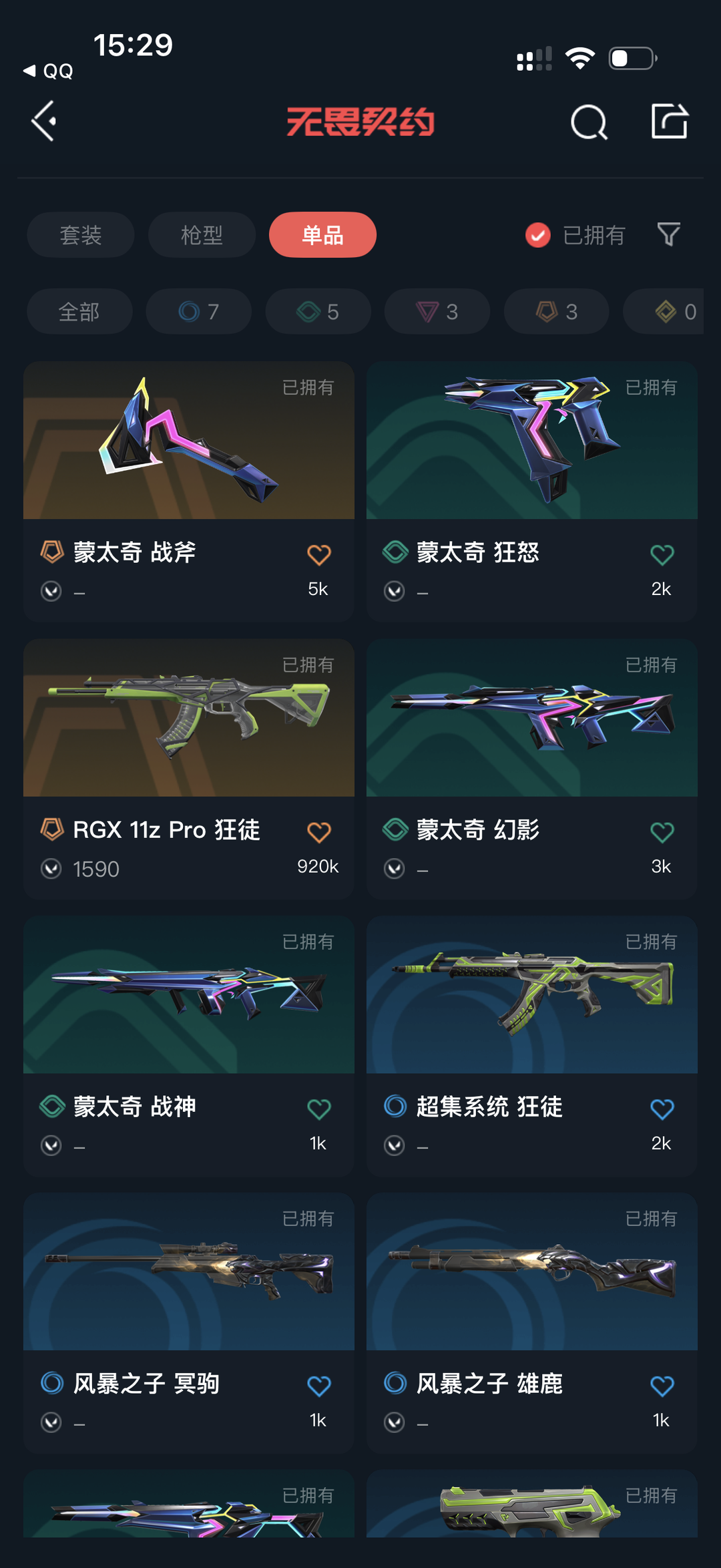Like the 蒙太奇 狂怒 skin
The height and width of the screenshot is (1568, 721).
pos(662,555)
